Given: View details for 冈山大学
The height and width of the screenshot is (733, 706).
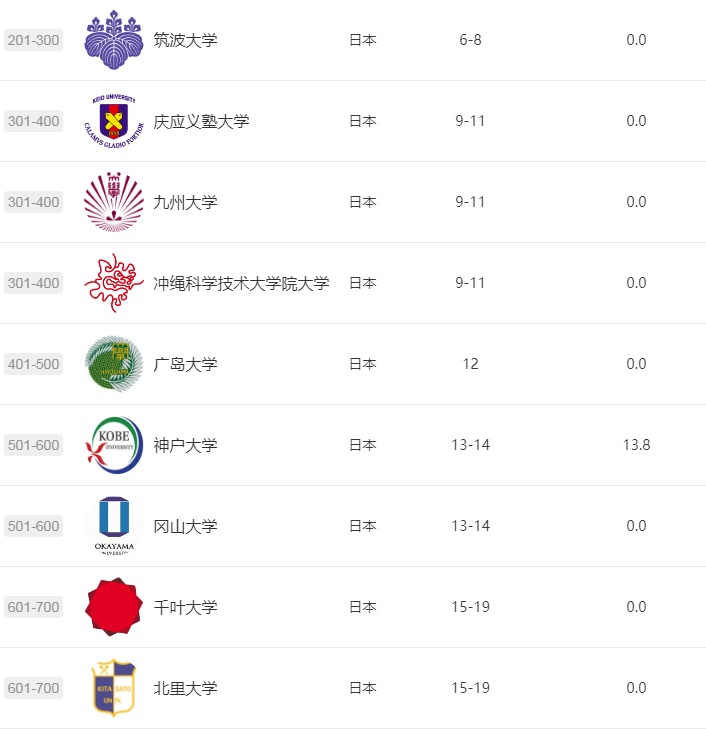Looking at the screenshot, I should coord(185,526).
